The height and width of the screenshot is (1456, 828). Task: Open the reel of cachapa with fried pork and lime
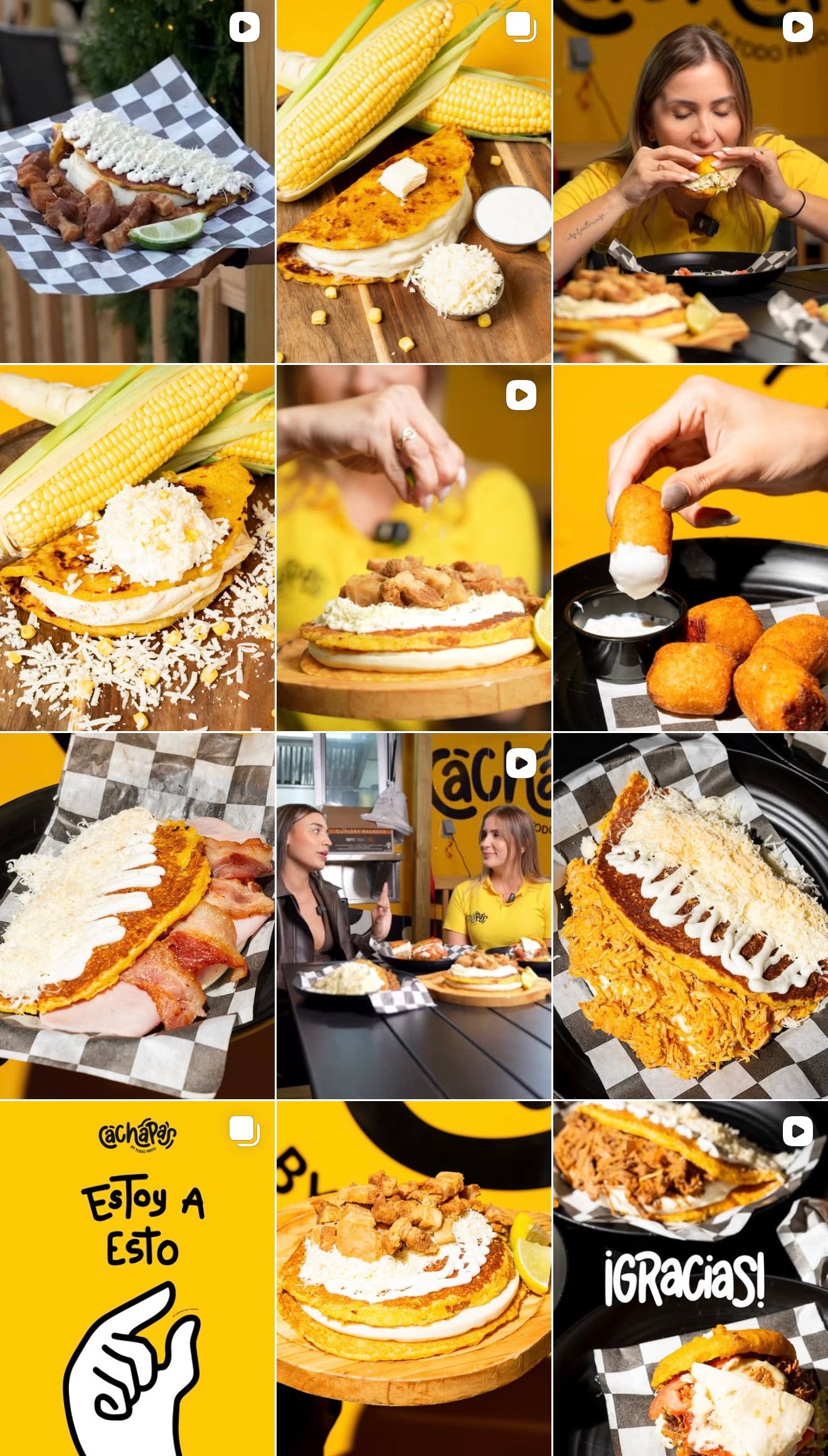(137, 181)
